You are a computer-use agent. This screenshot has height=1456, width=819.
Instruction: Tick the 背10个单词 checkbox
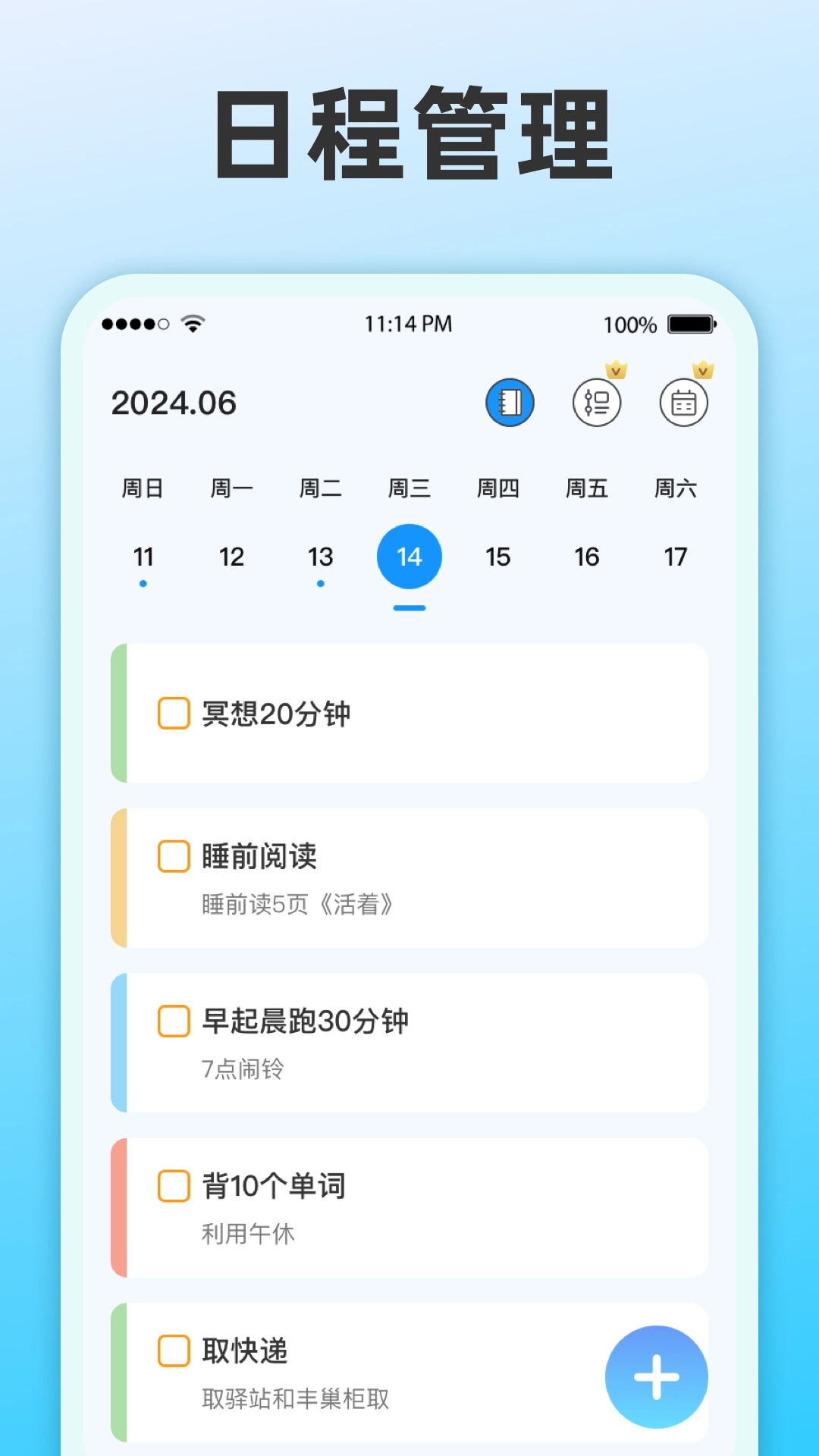point(173,1186)
